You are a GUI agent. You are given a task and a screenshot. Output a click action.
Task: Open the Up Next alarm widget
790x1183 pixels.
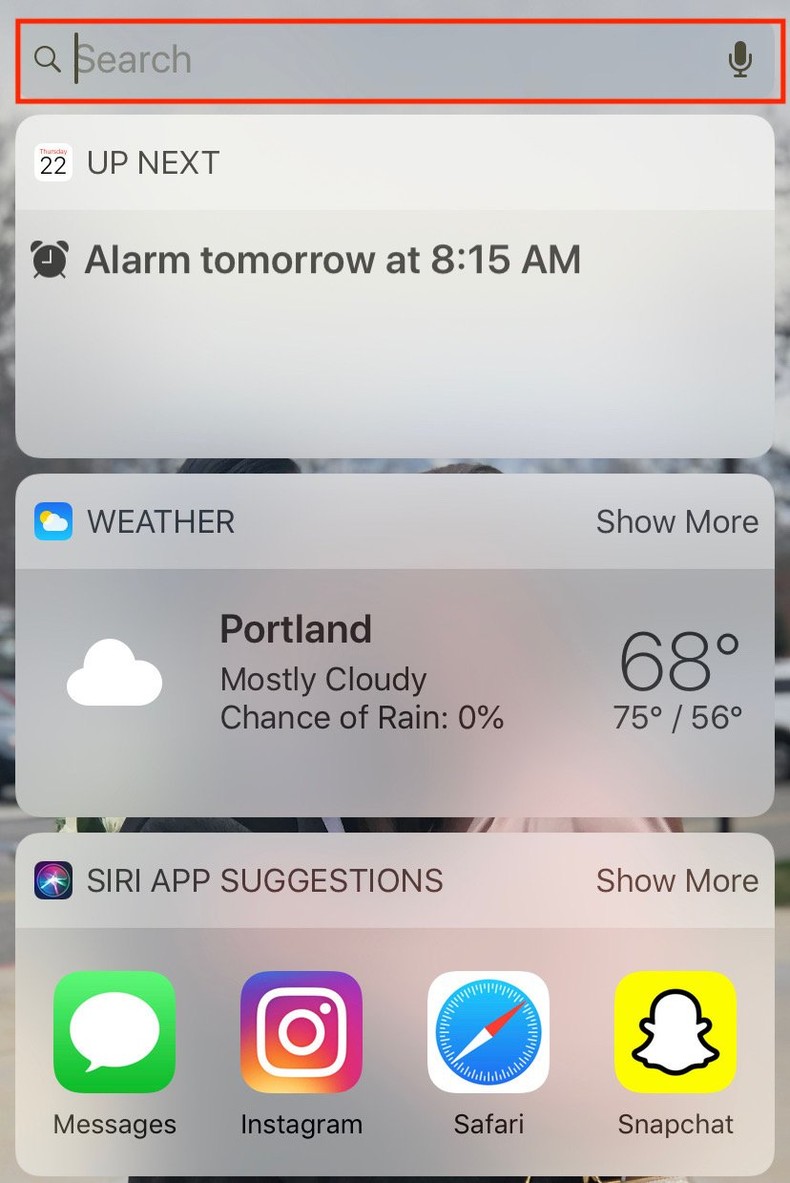pyautogui.click(x=332, y=260)
